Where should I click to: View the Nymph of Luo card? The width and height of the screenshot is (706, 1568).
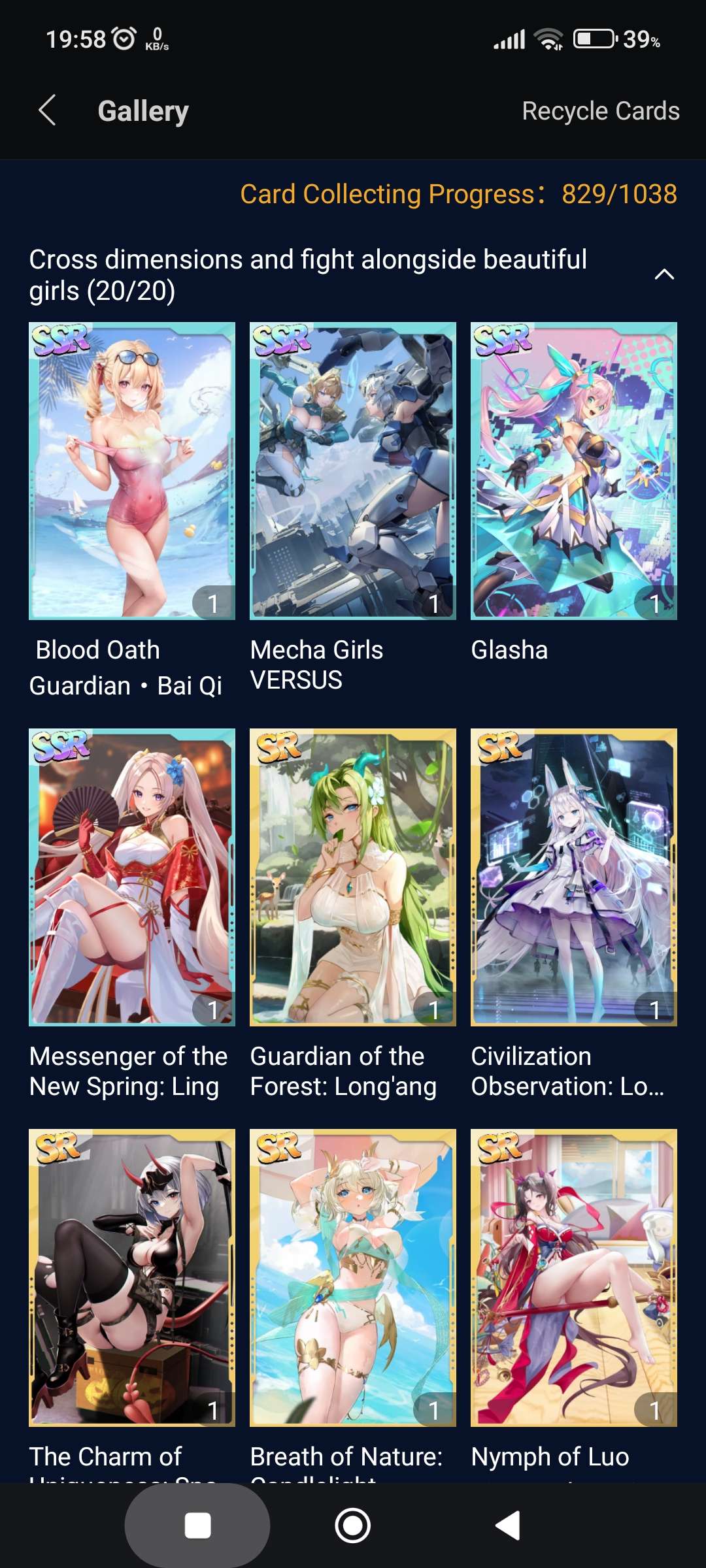click(x=574, y=1277)
